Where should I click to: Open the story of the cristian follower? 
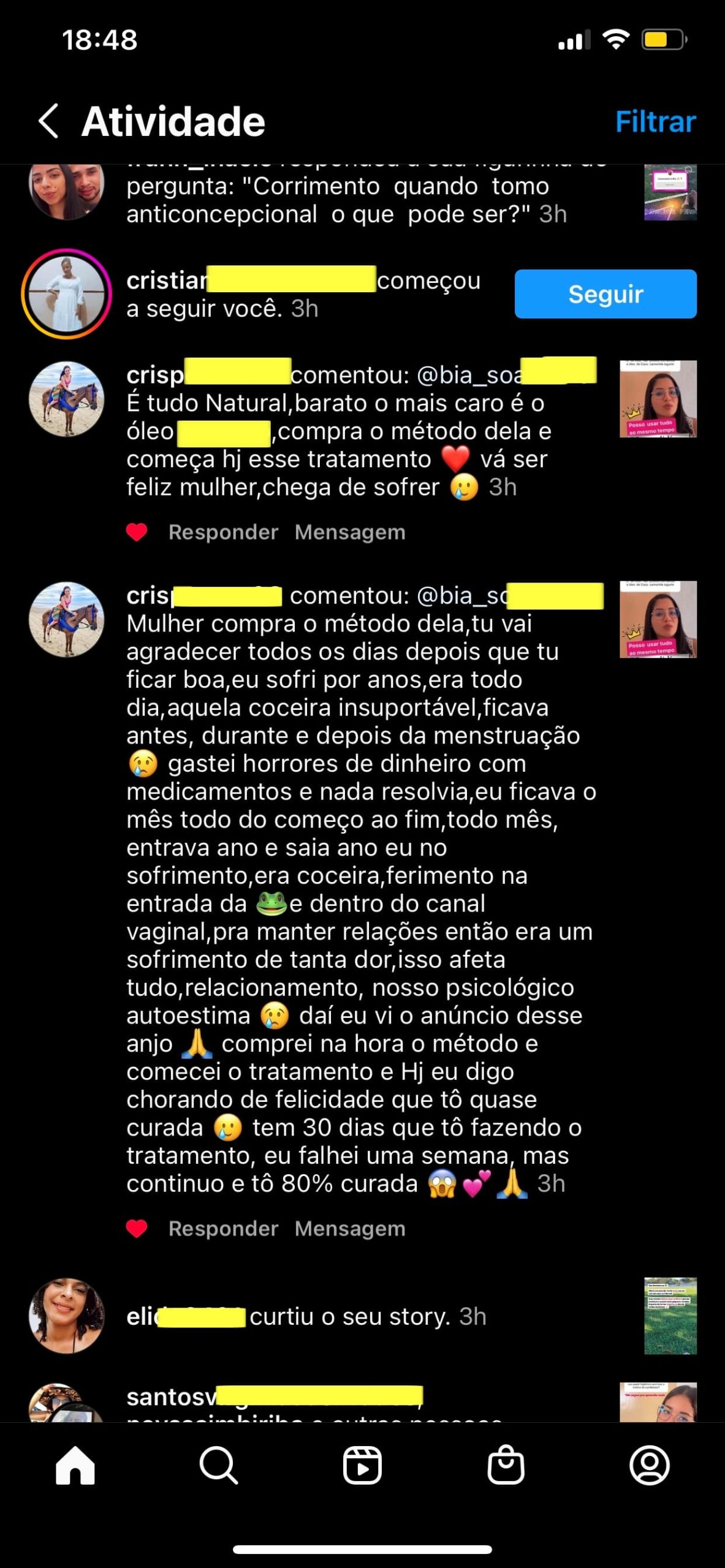click(x=66, y=294)
